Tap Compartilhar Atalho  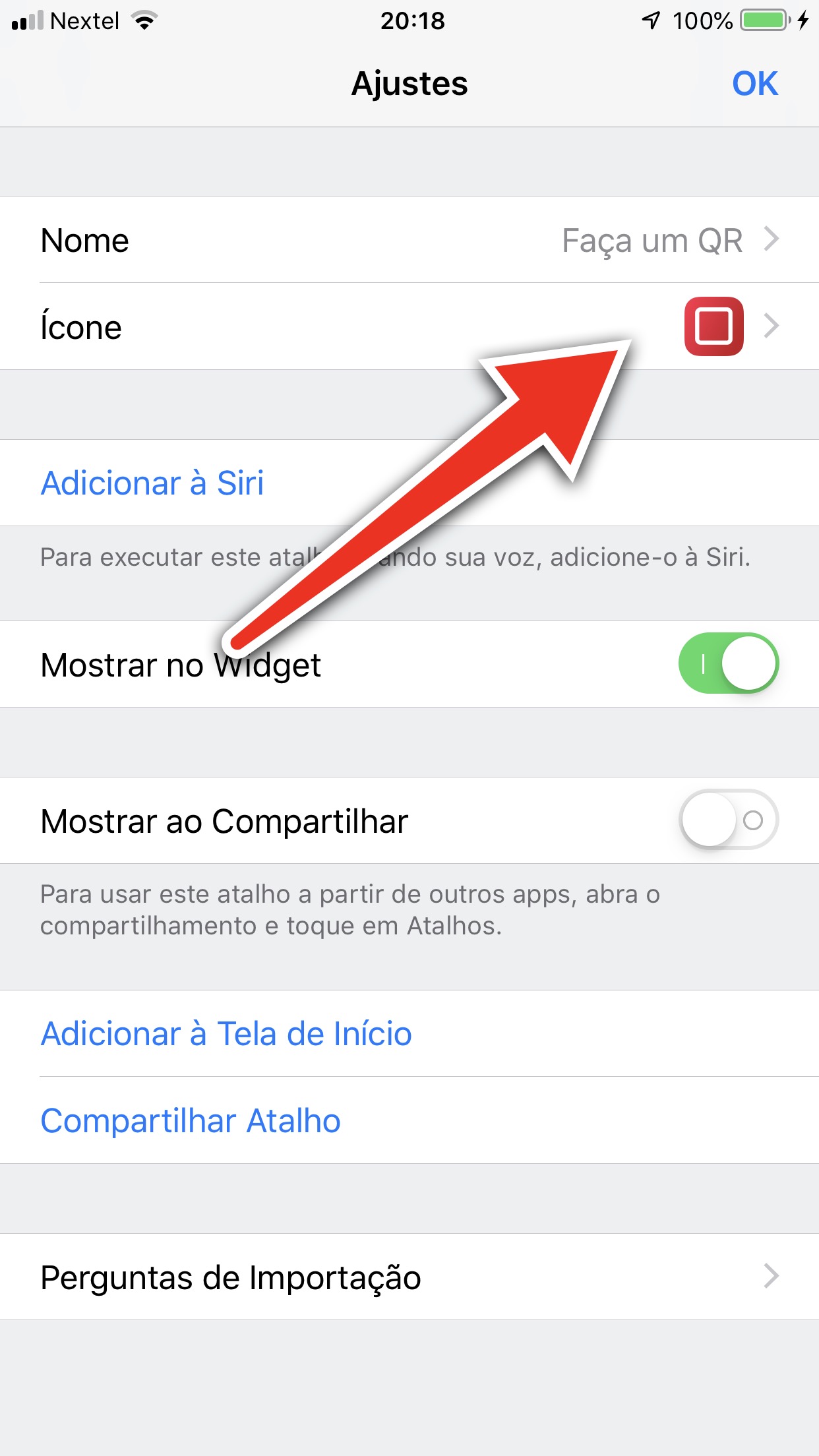[x=191, y=1120]
